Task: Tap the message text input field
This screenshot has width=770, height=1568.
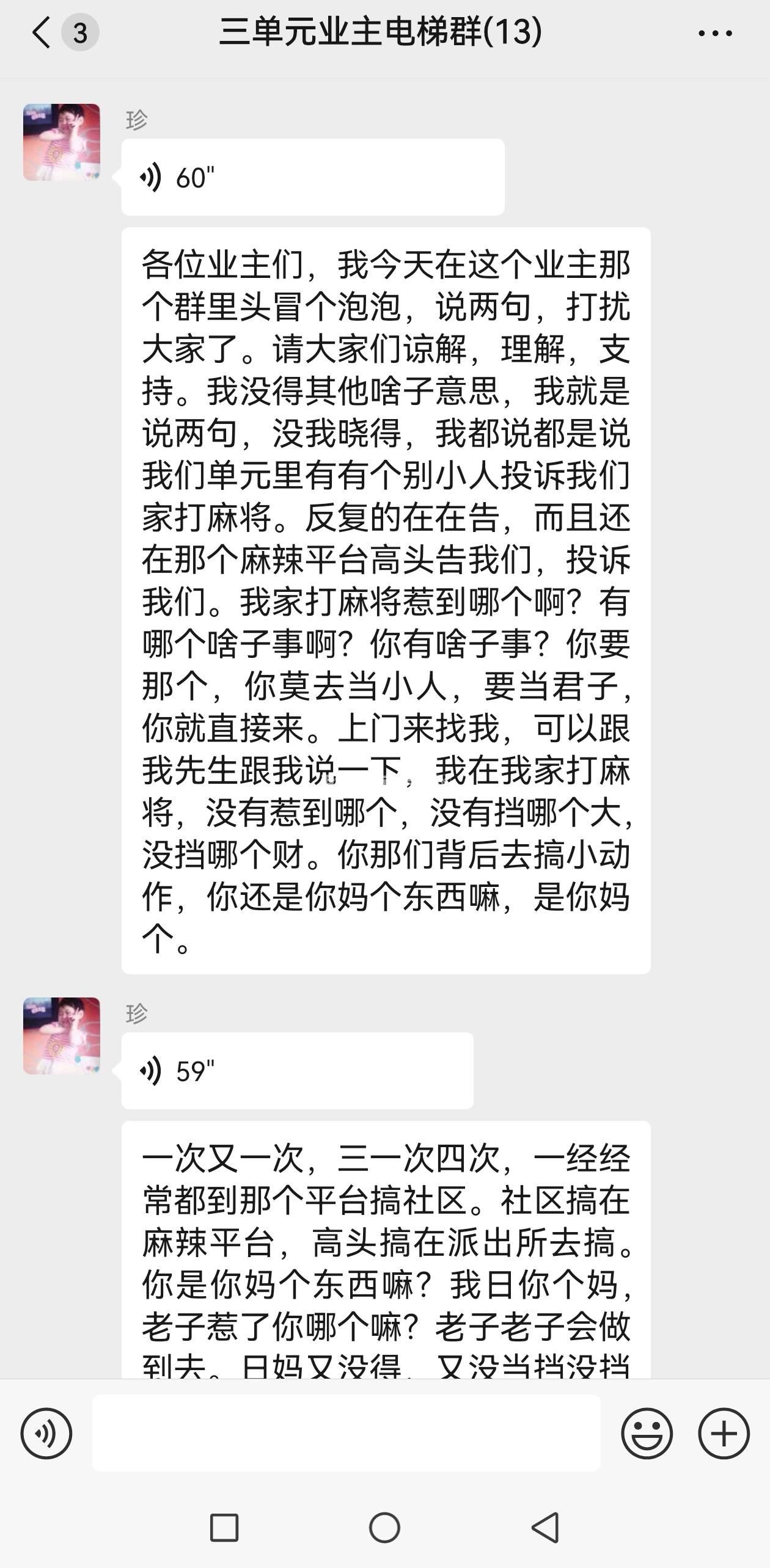Action: click(346, 1433)
